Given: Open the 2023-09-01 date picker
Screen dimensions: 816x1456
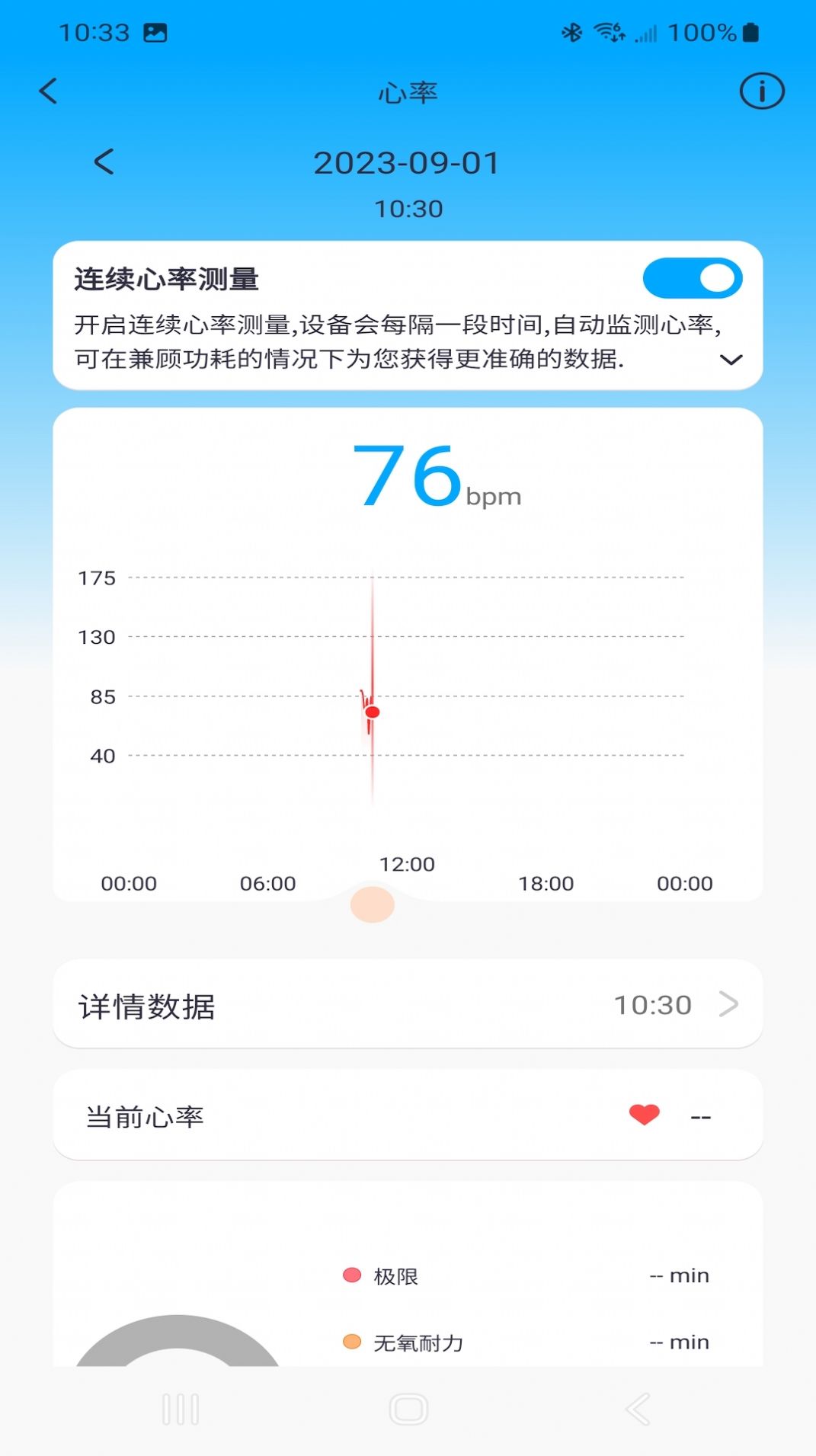Looking at the screenshot, I should click(407, 163).
